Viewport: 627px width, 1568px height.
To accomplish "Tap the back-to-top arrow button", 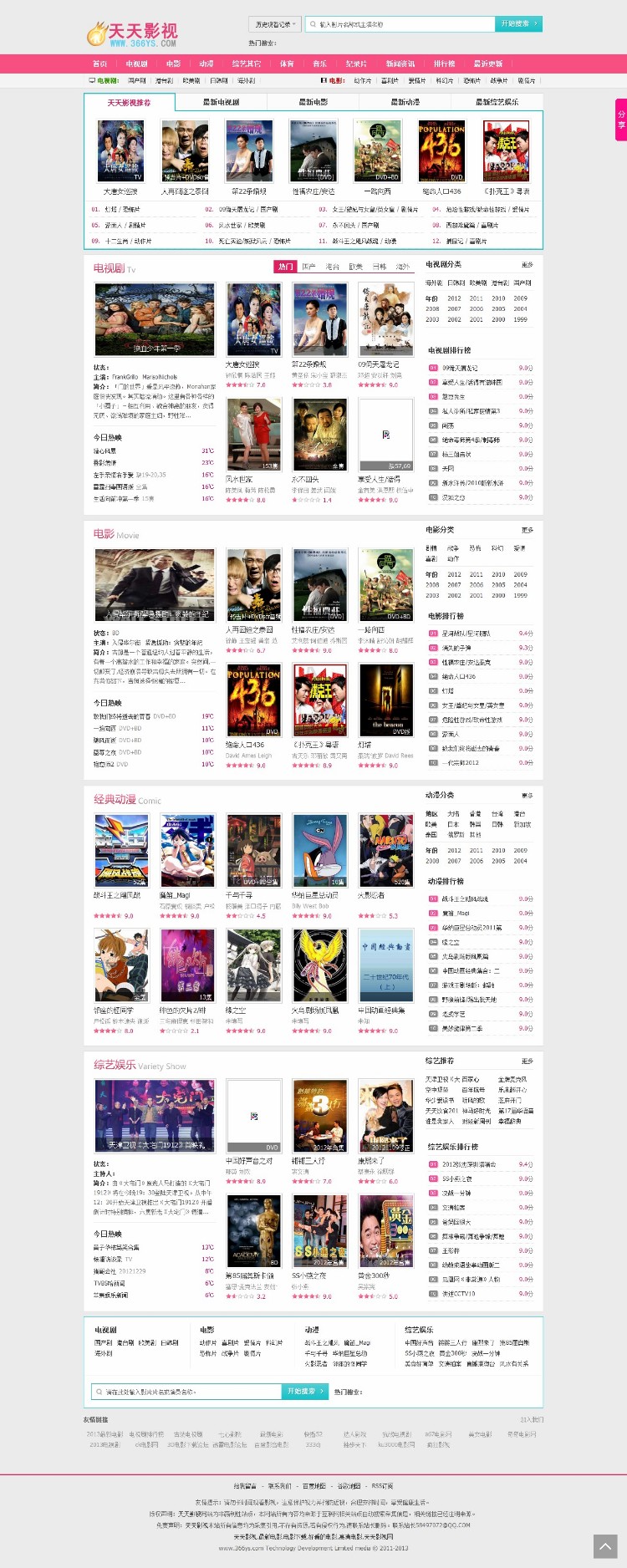I will pos(604,1546).
